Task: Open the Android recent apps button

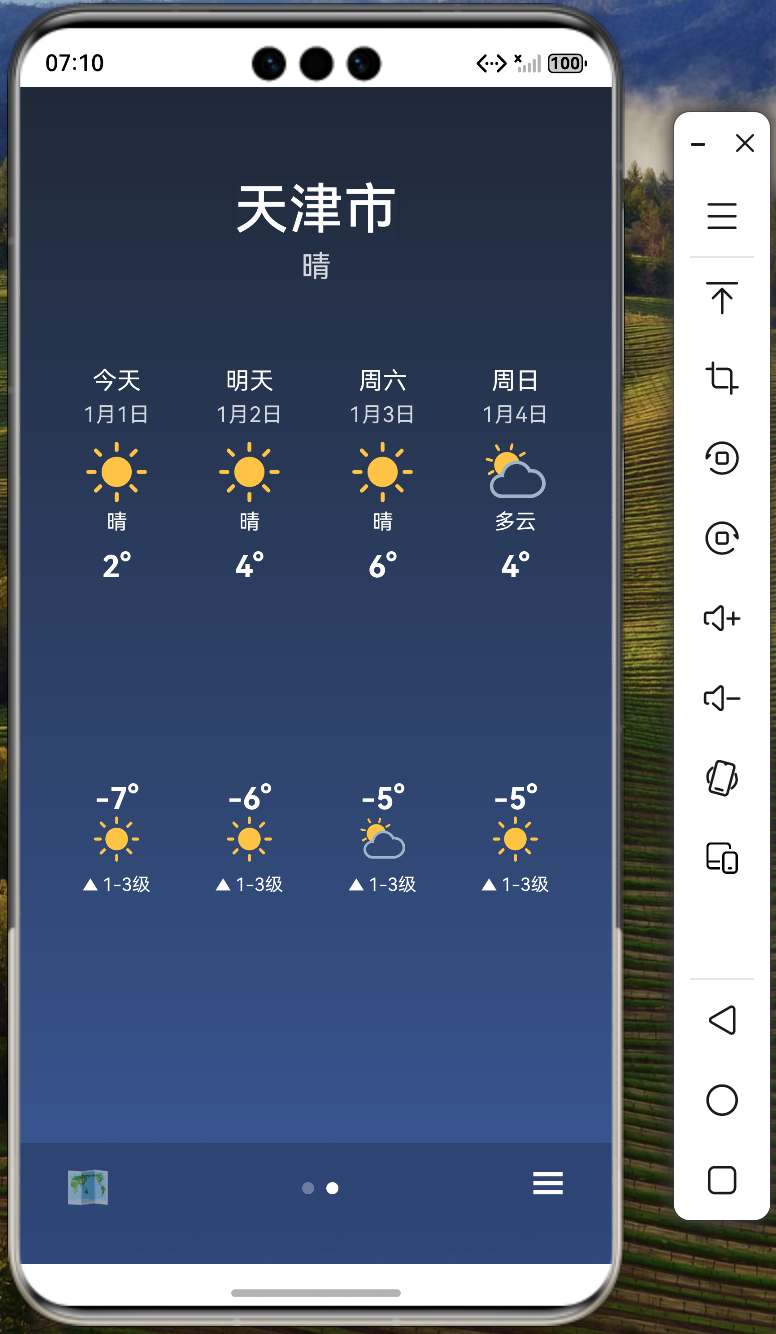Action: coord(722,1180)
